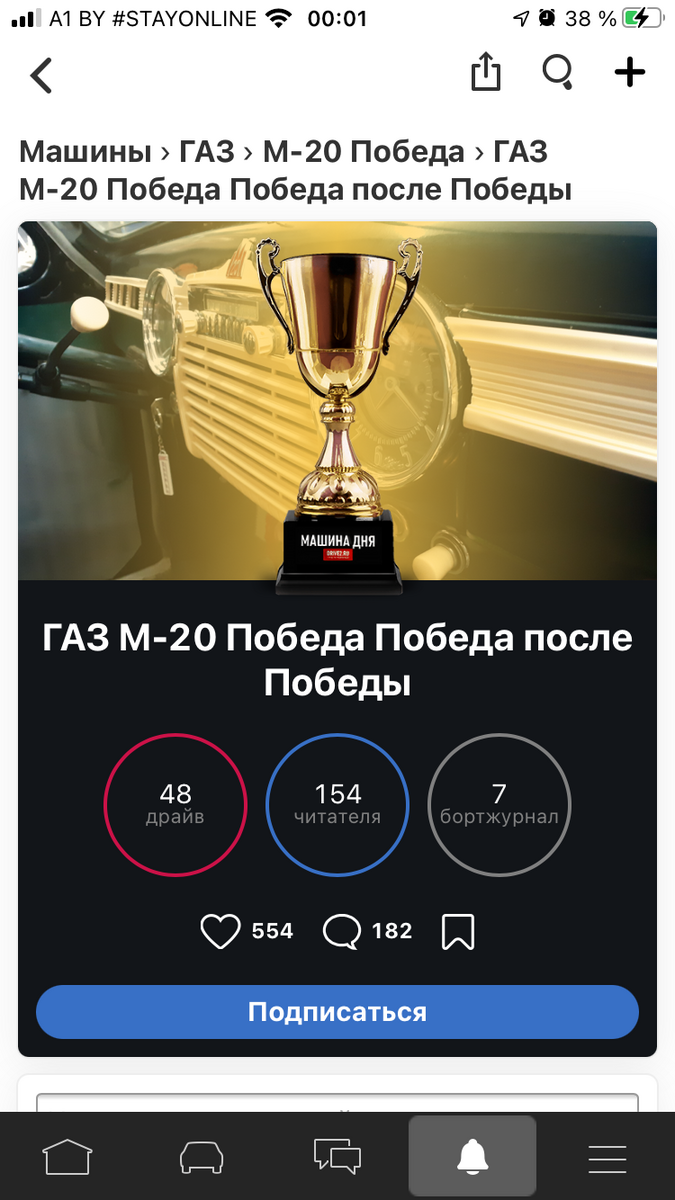Bookmark this car
The image size is (675, 1200).
[457, 932]
